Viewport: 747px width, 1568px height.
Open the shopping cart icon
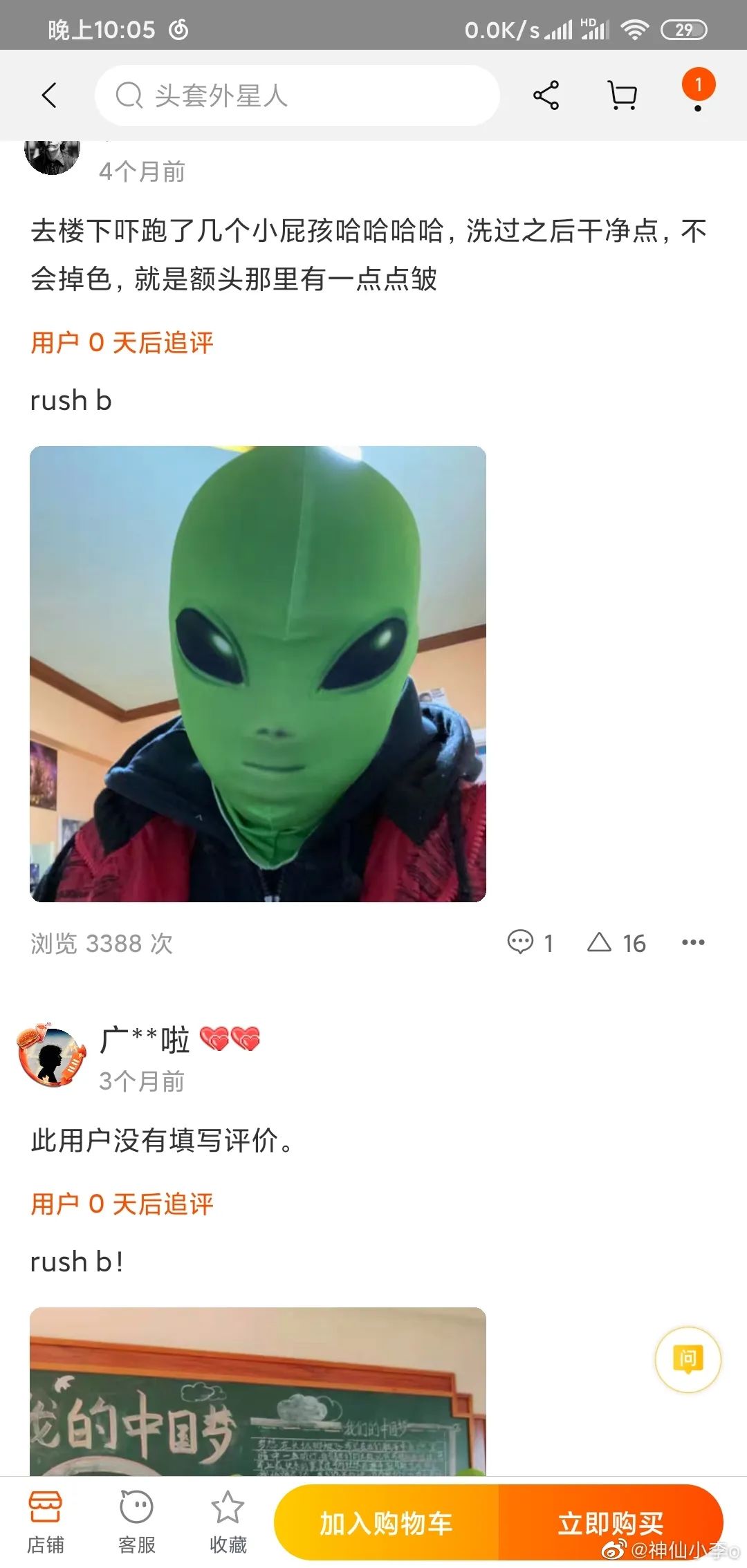tap(620, 95)
